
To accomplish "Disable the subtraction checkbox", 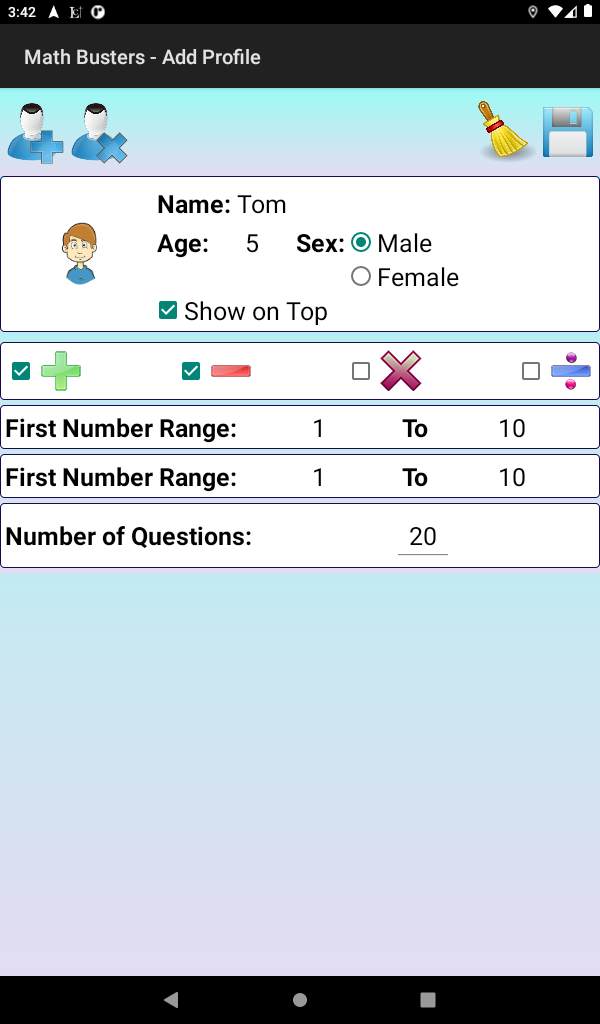I will point(191,371).
